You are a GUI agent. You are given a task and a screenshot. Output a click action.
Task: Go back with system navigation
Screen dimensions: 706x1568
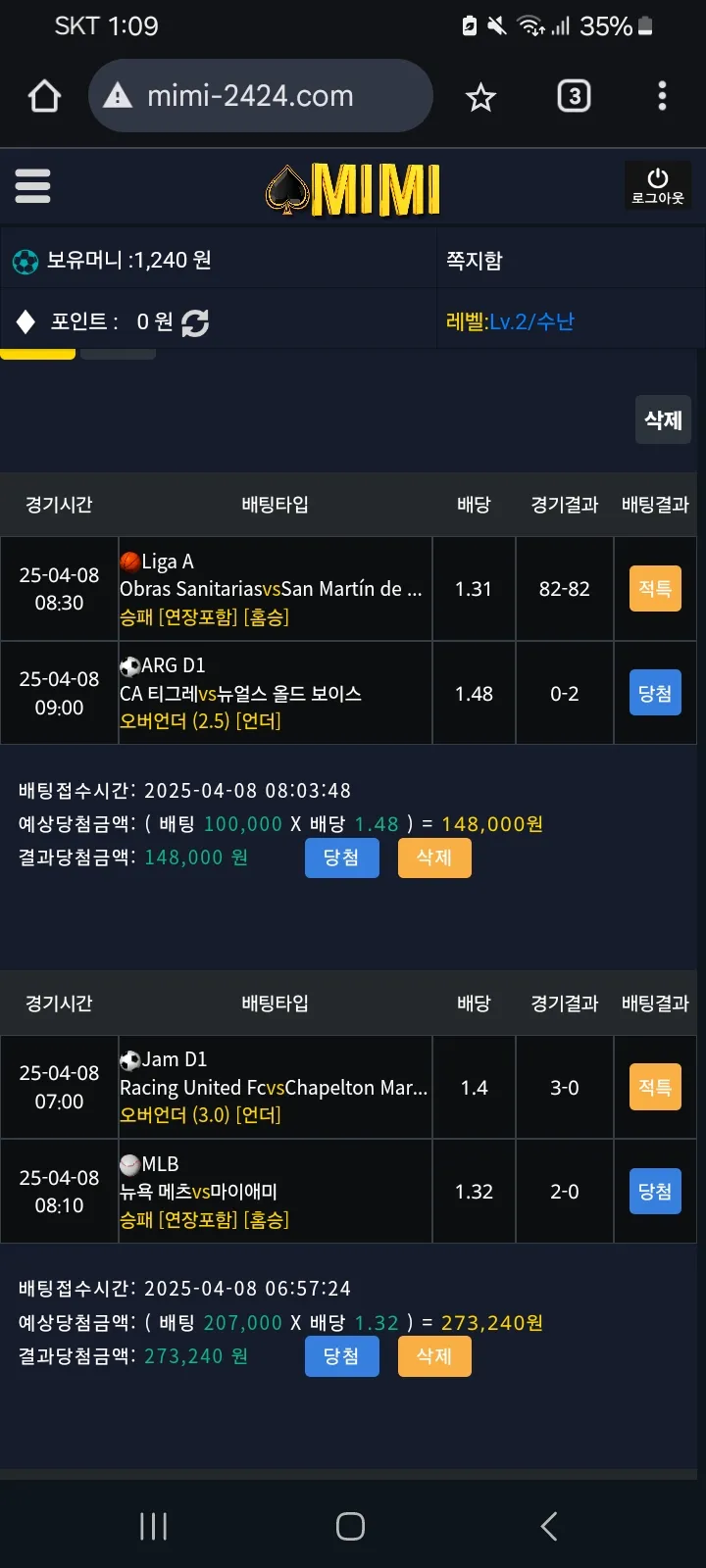[x=549, y=1526]
